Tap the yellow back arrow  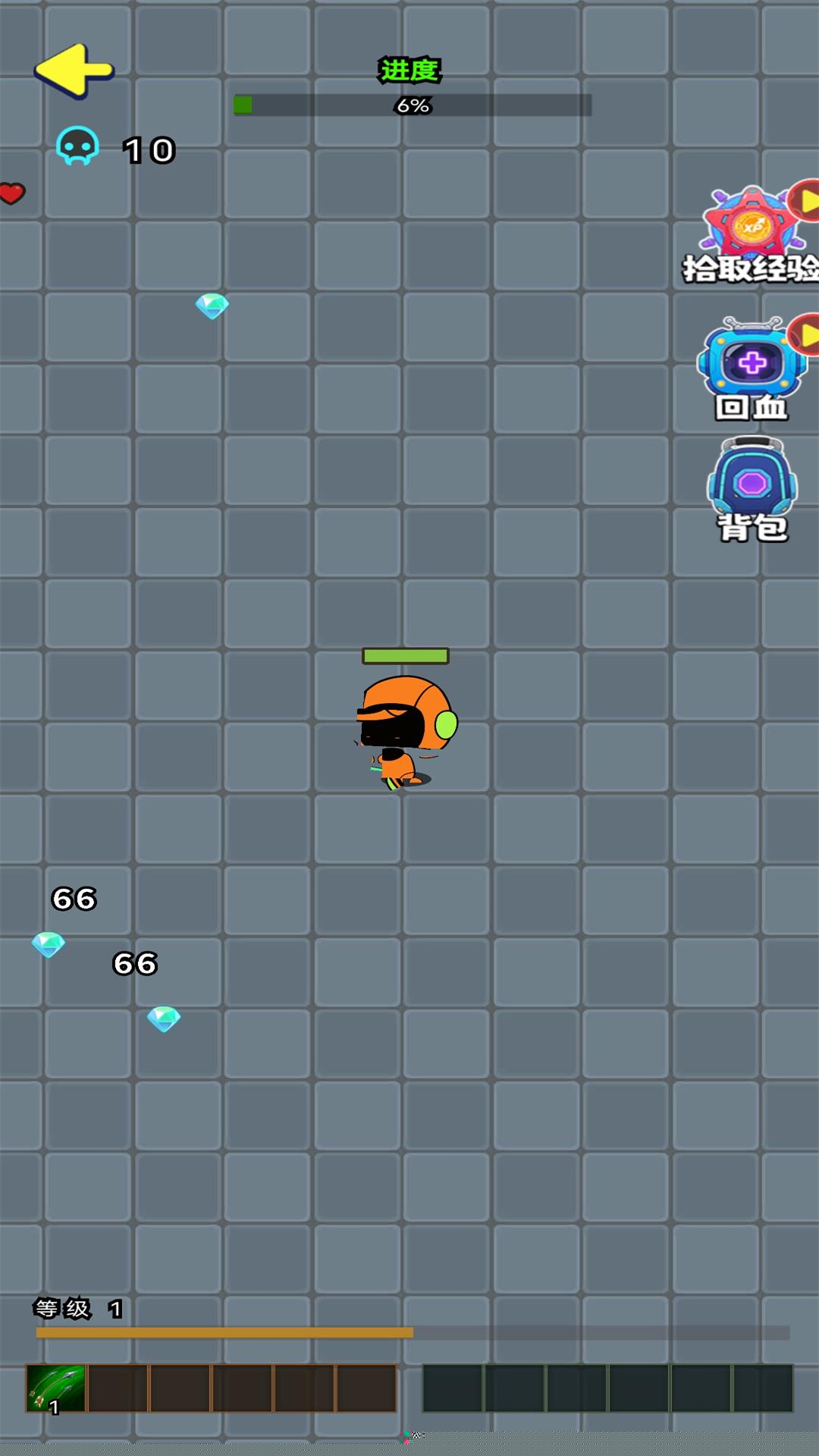click(74, 71)
